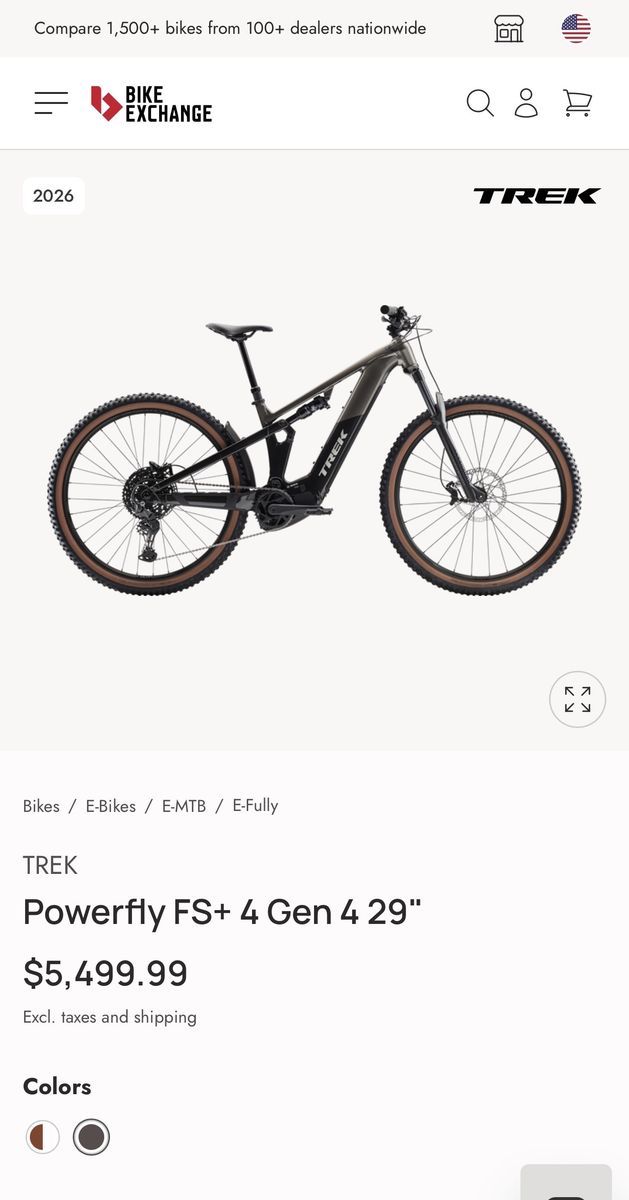Open the Trek brand logo link
The width and height of the screenshot is (629, 1200).
(x=536, y=196)
